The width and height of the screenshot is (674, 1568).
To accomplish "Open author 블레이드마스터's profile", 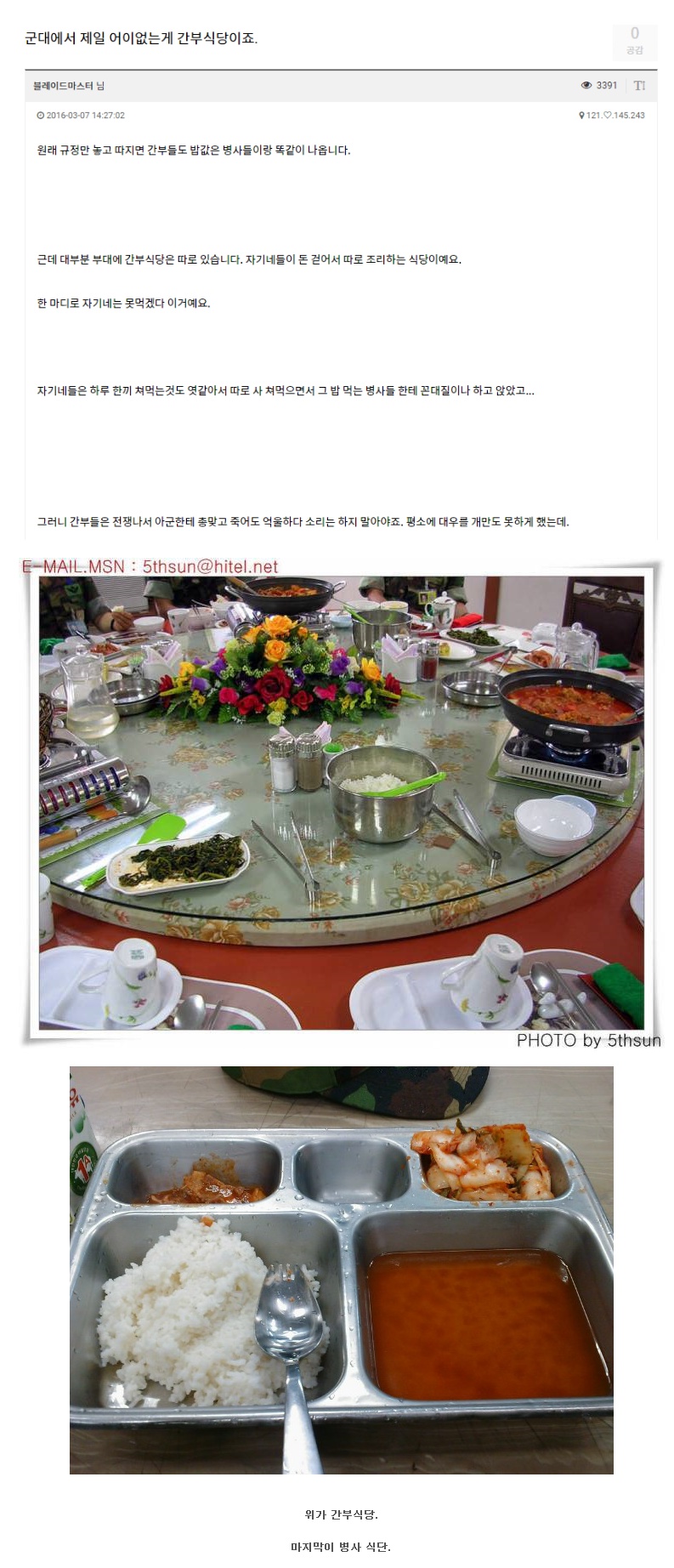I will pyautogui.click(x=63, y=86).
